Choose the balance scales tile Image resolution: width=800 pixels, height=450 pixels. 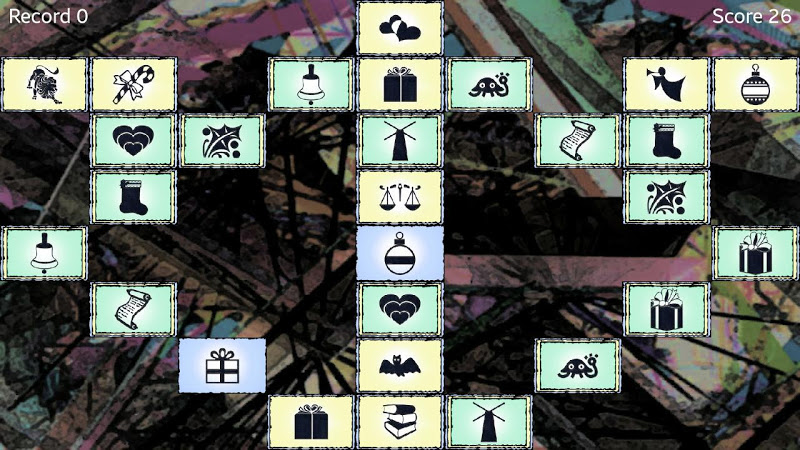coord(400,197)
